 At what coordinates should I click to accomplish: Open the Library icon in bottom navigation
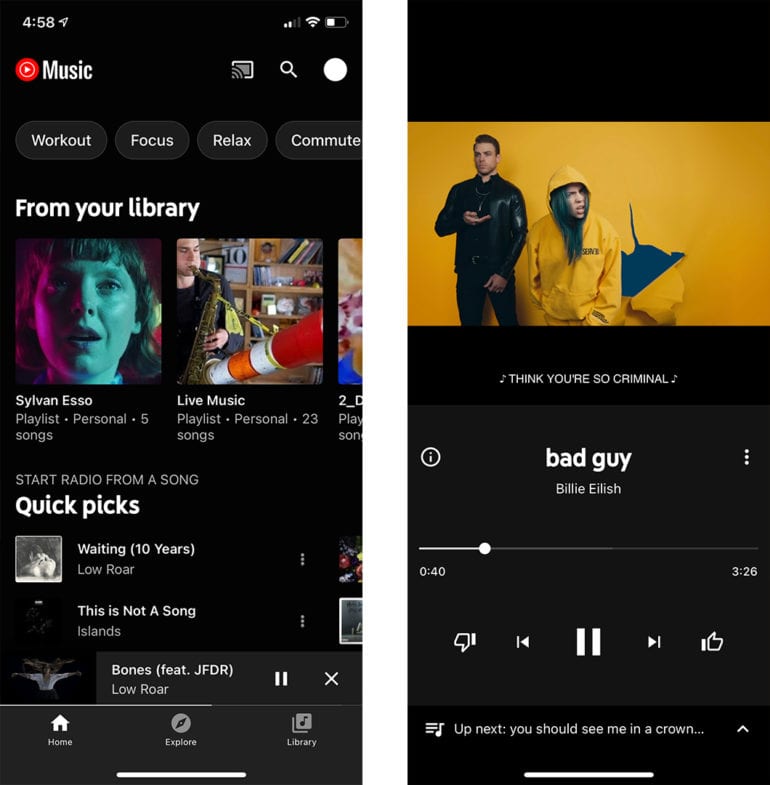(301, 728)
